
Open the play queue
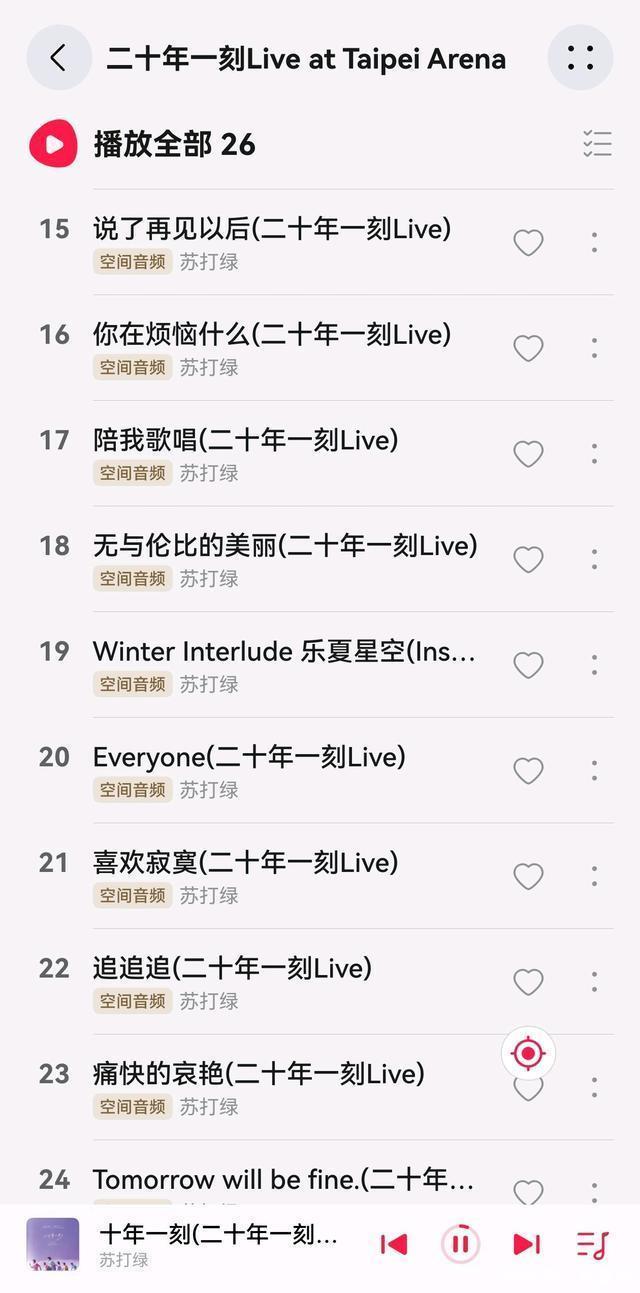(592, 1244)
